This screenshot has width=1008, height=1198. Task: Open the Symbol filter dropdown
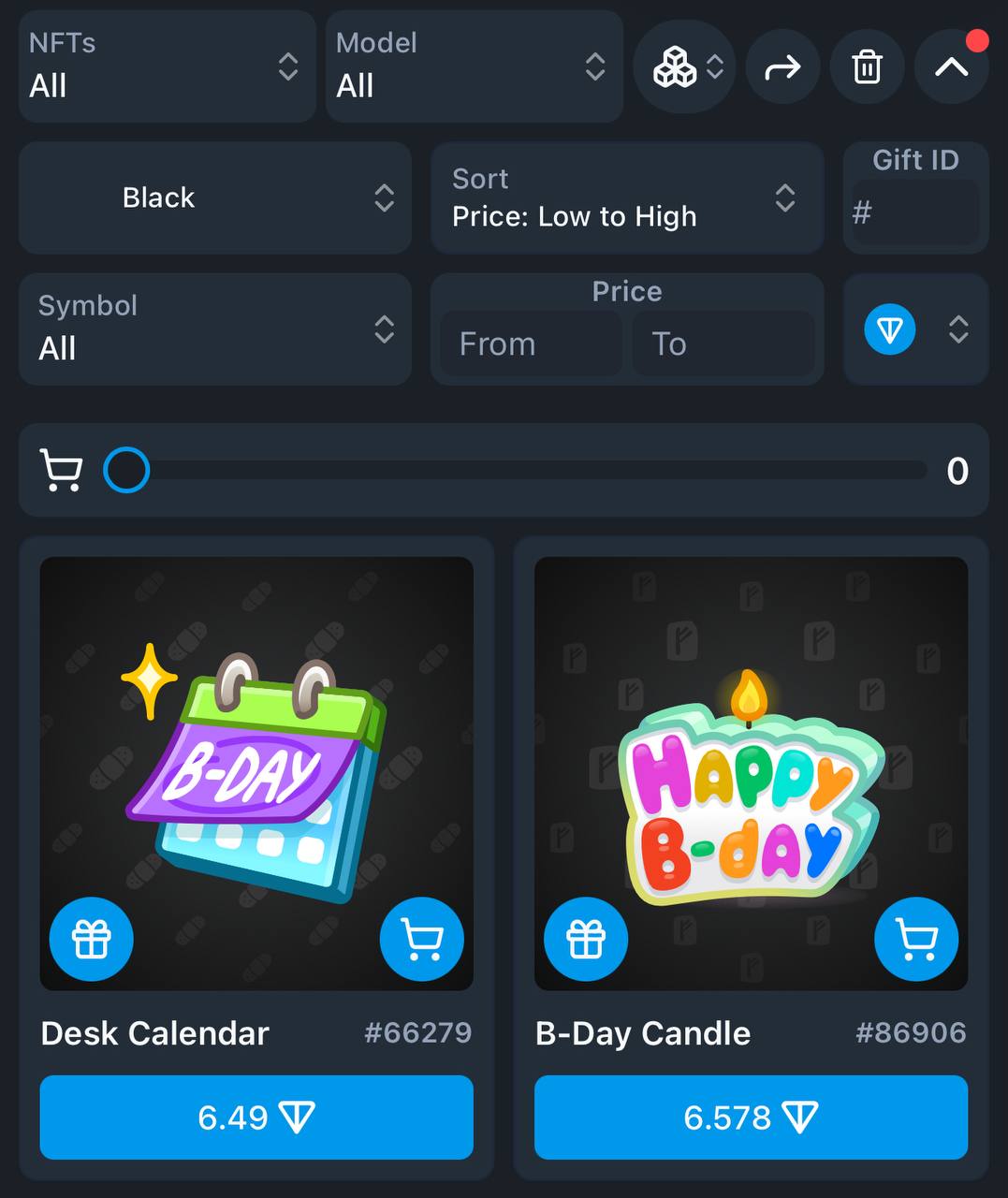pyautogui.click(x=214, y=329)
